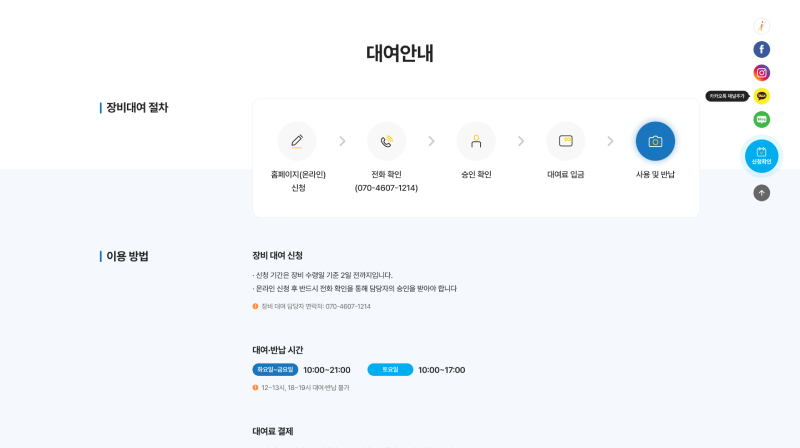Open the Facebook page link
Screen dimensions: 800x448
pos(762,49)
